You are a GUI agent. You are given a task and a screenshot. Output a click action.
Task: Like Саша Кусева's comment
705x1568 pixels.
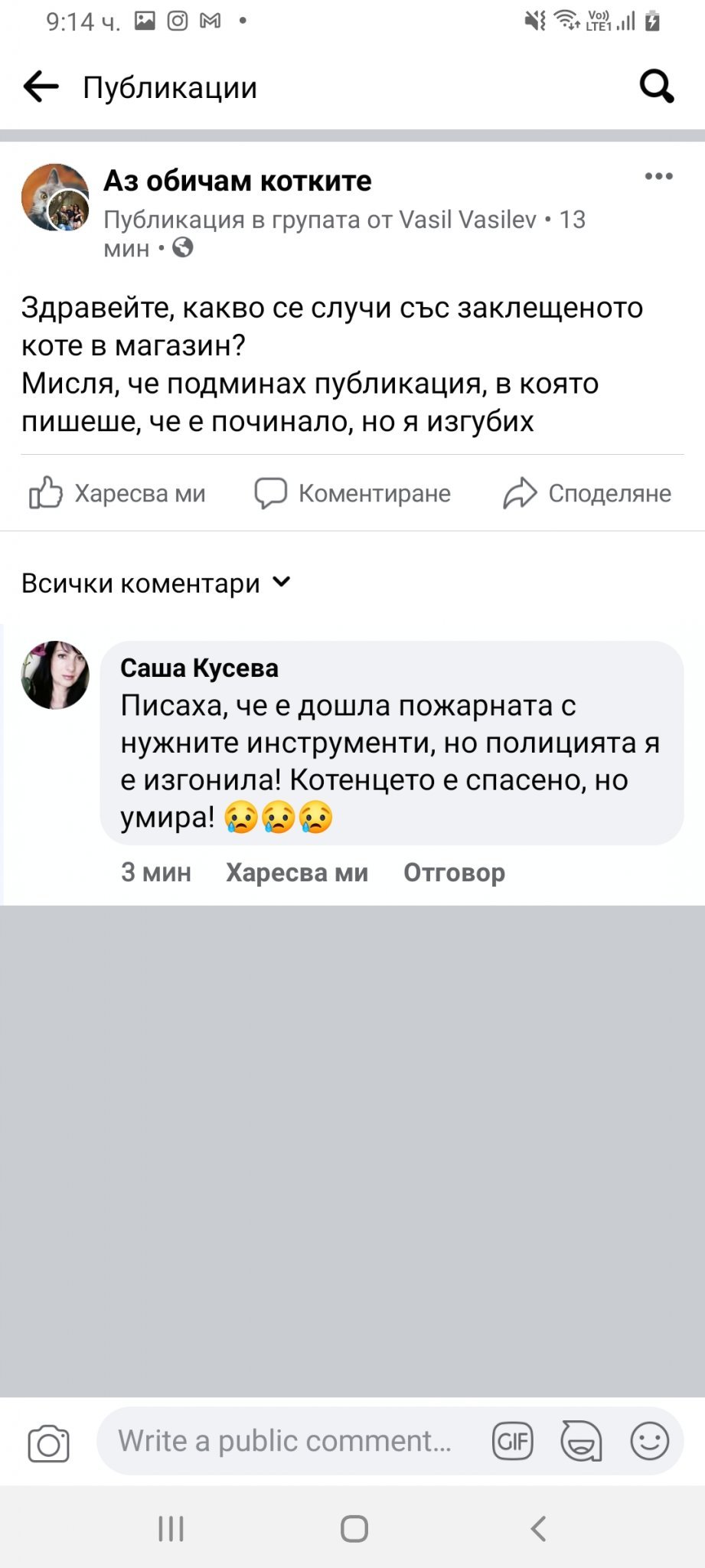tap(297, 872)
